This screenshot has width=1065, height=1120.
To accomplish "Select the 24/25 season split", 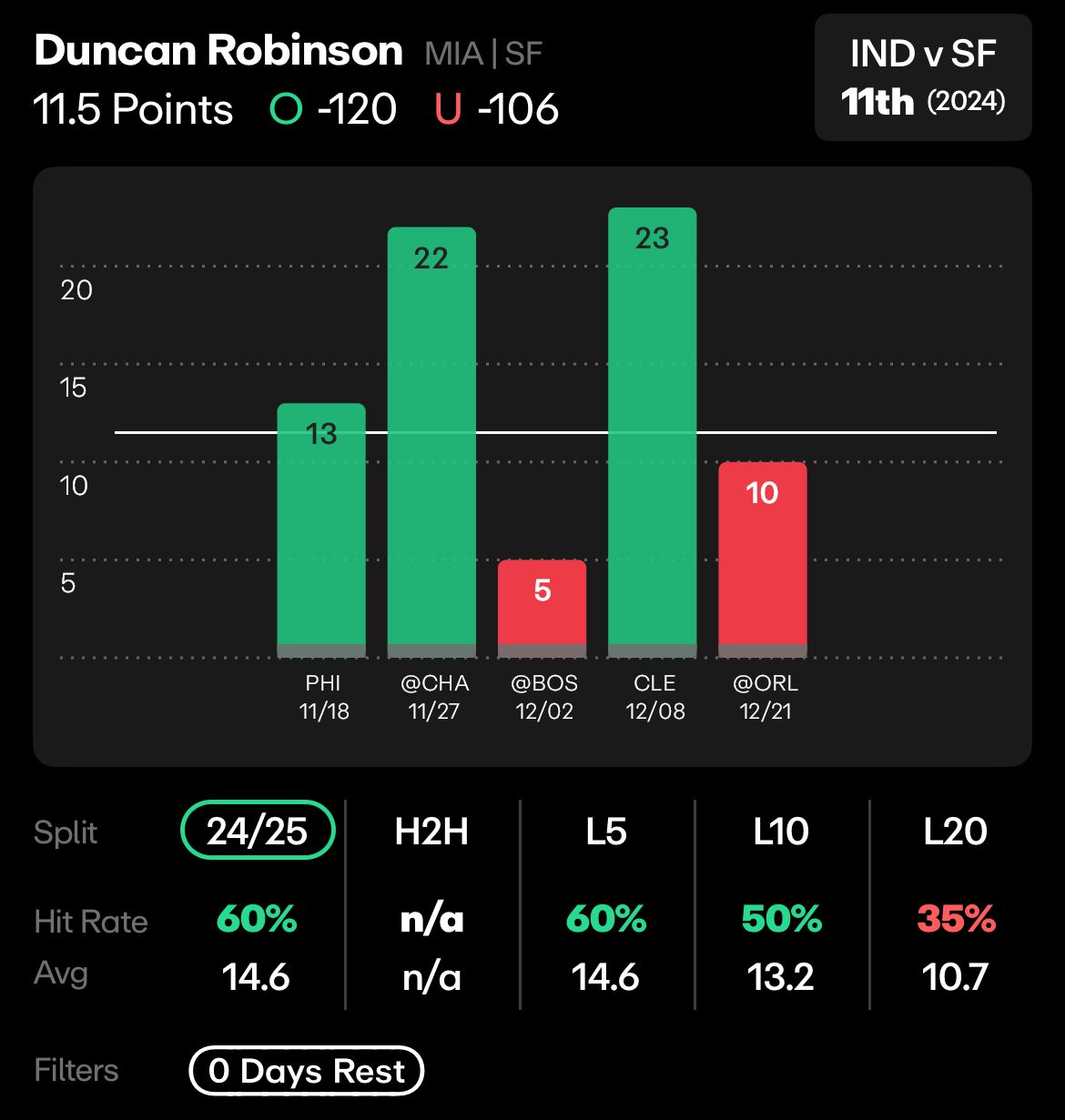I will click(x=258, y=831).
